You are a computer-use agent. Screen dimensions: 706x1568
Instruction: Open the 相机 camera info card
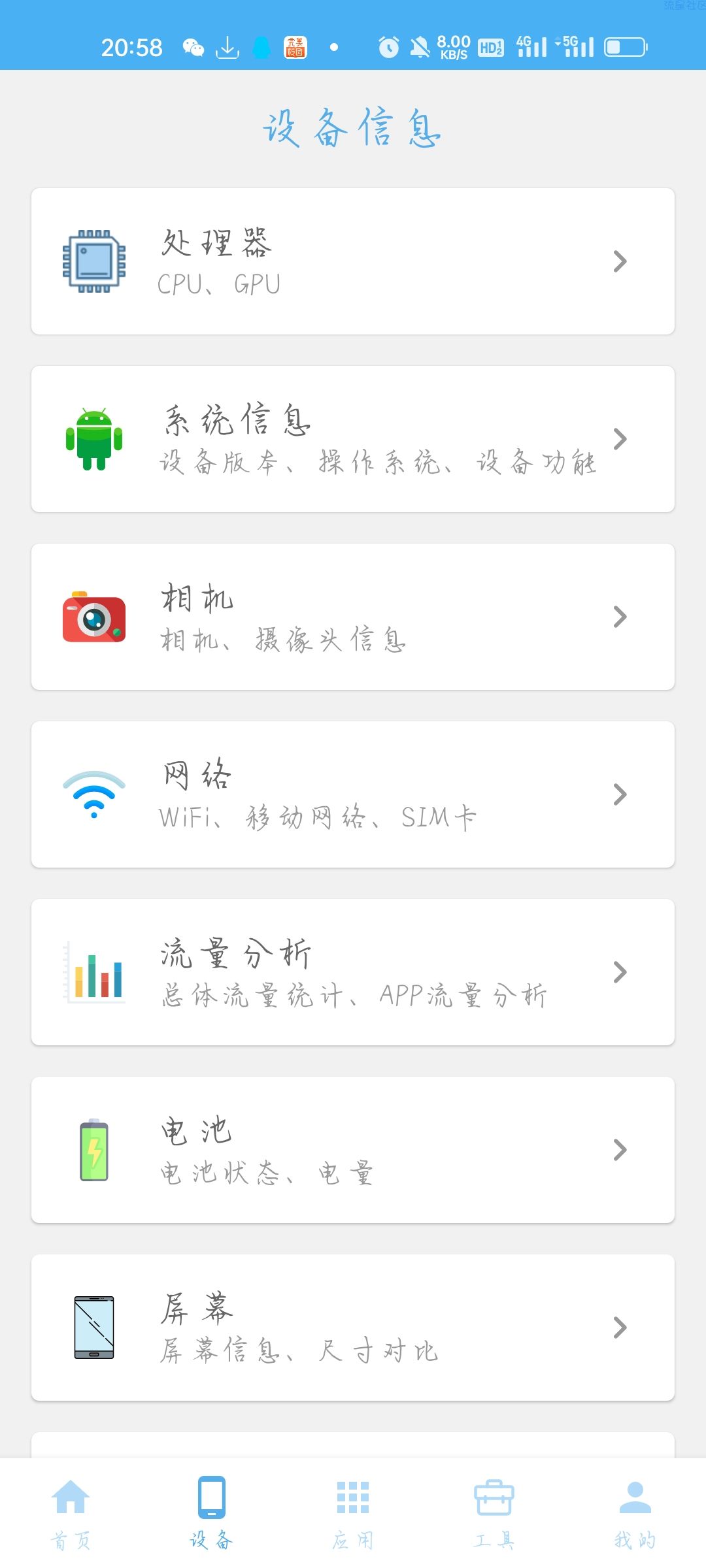(353, 617)
